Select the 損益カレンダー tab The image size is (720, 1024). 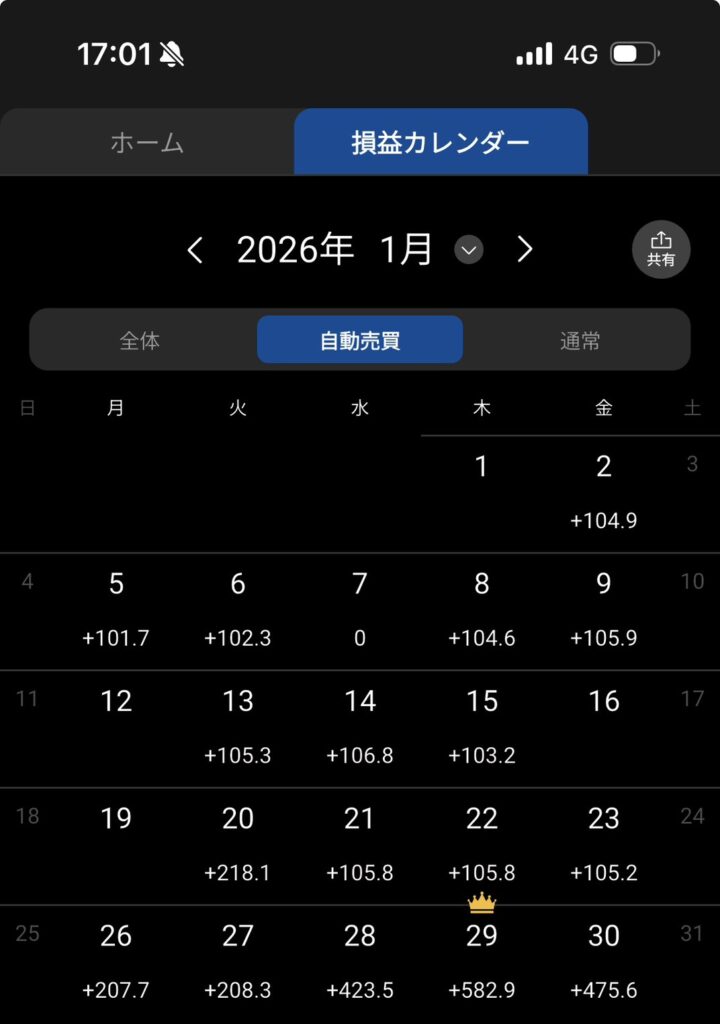[x=440, y=143]
